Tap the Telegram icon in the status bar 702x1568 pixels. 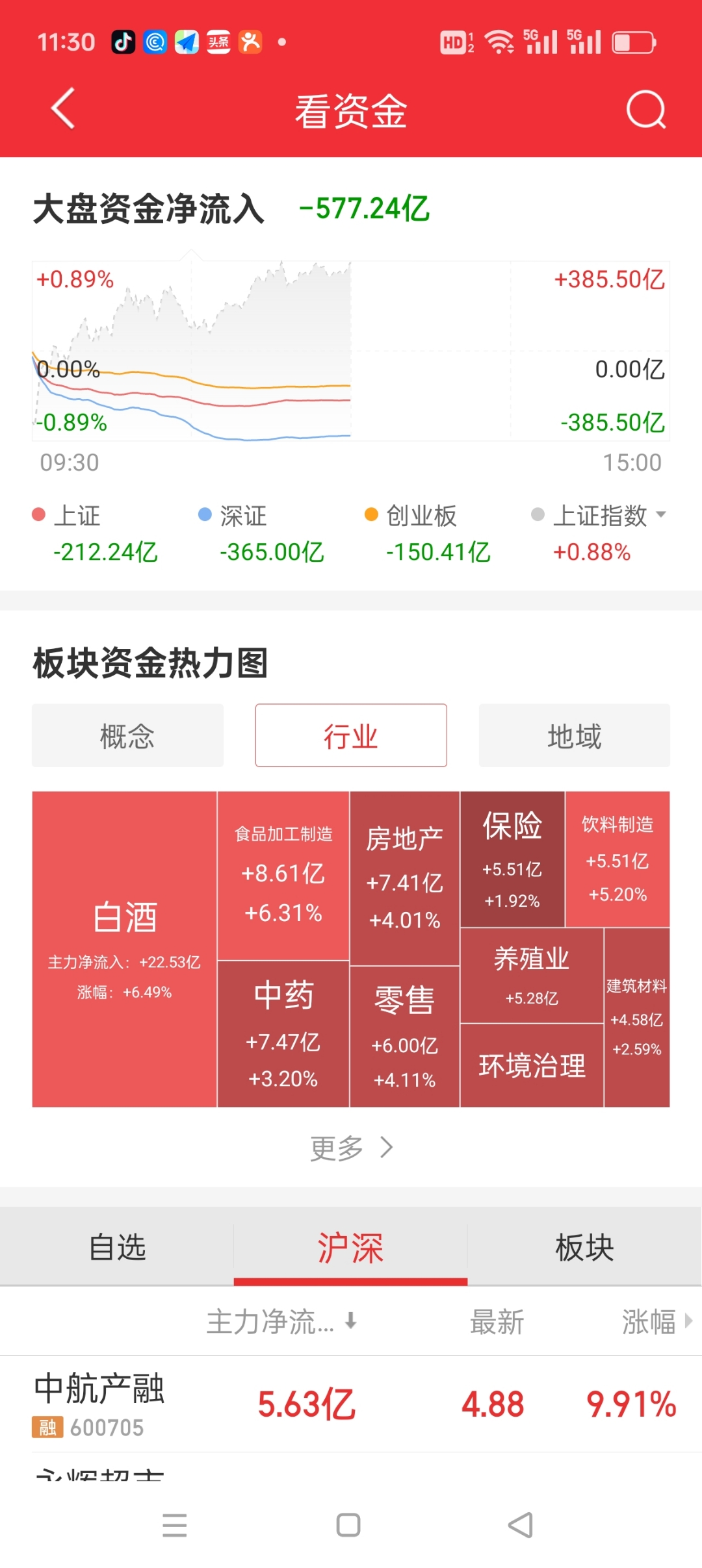click(x=187, y=41)
